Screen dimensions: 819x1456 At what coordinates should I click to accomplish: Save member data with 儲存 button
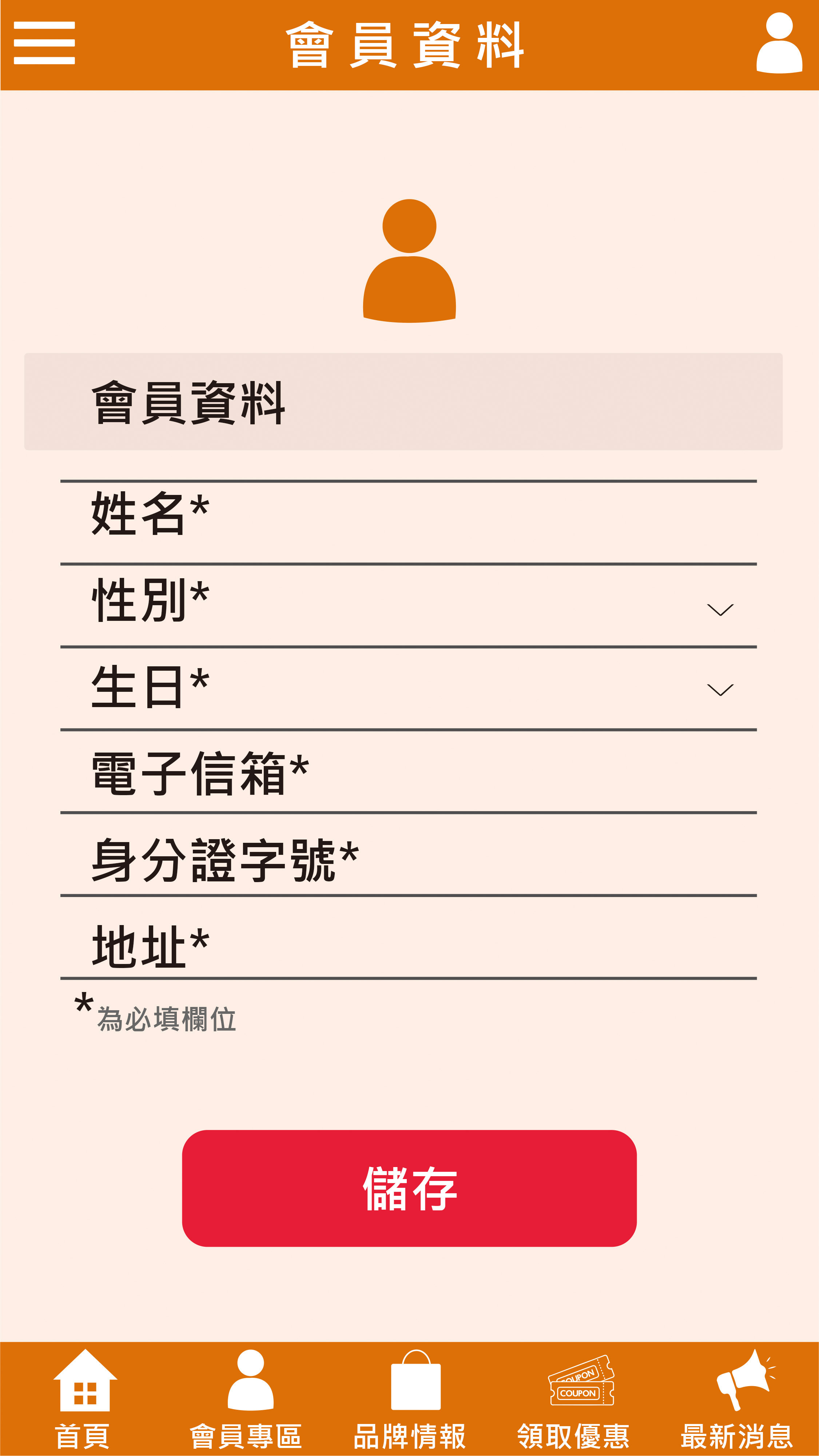coord(409,1189)
